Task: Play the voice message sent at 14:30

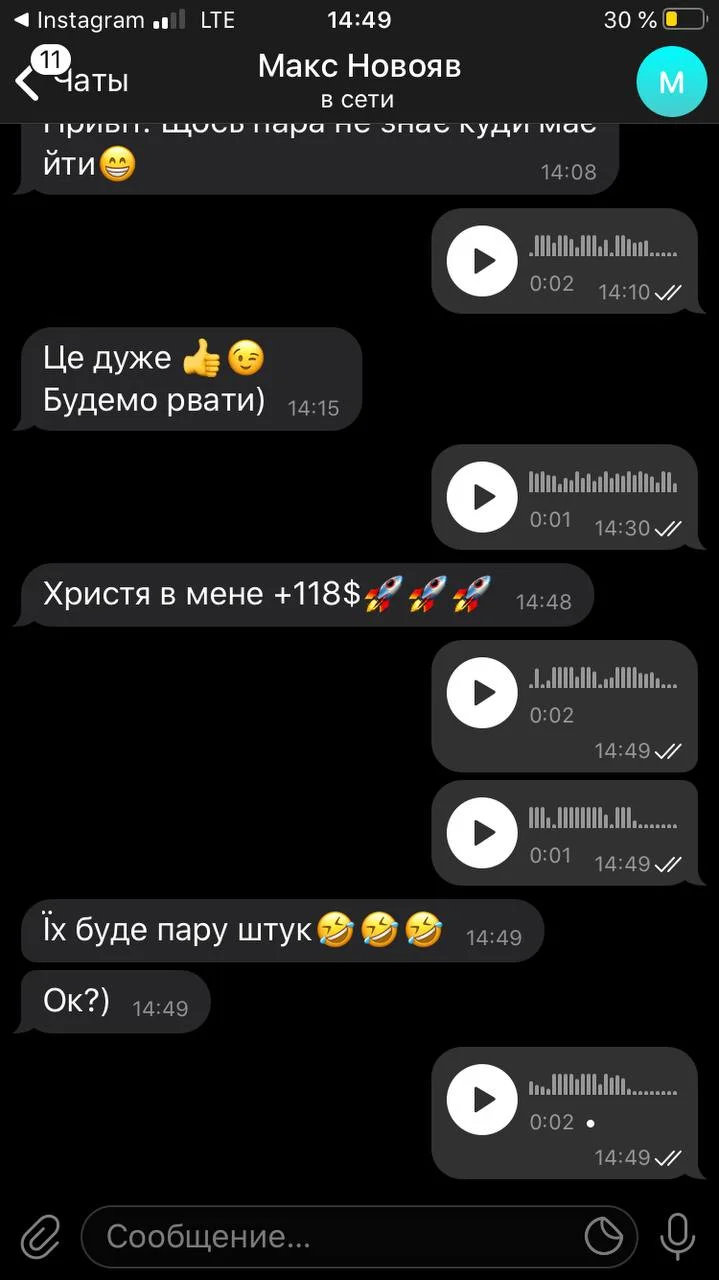Action: tap(482, 497)
